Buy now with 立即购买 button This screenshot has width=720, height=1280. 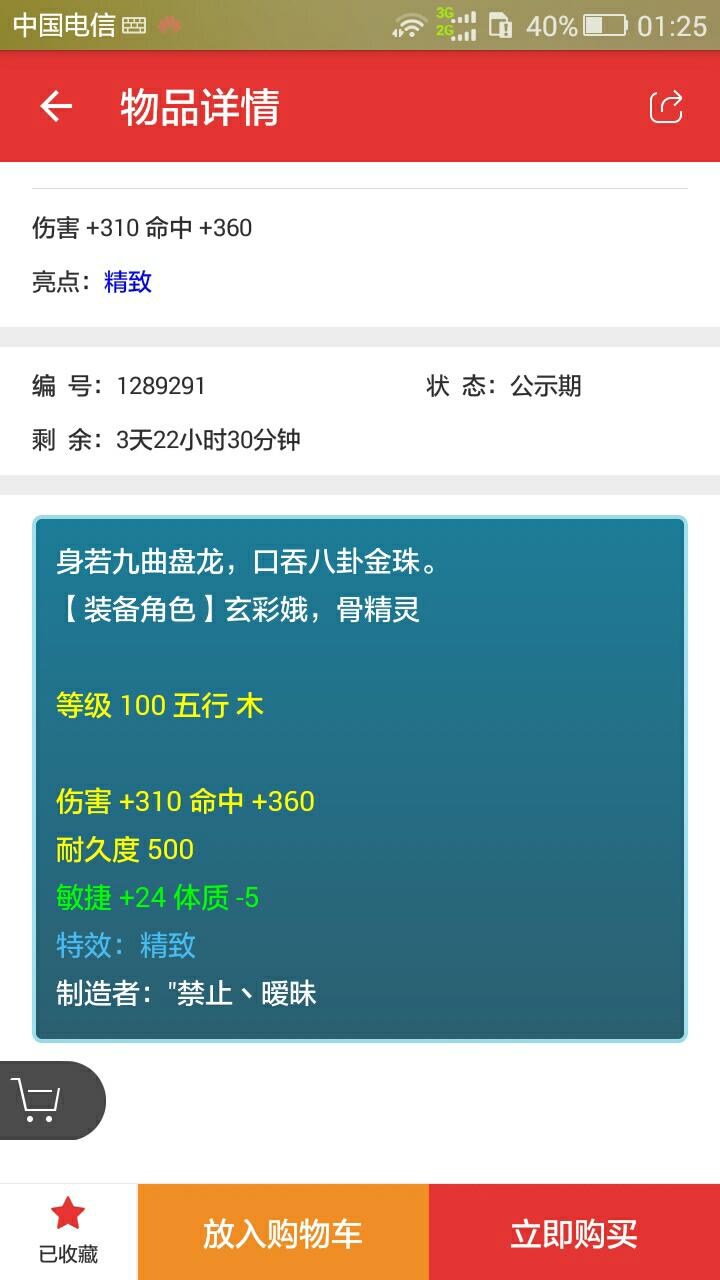click(x=574, y=1233)
